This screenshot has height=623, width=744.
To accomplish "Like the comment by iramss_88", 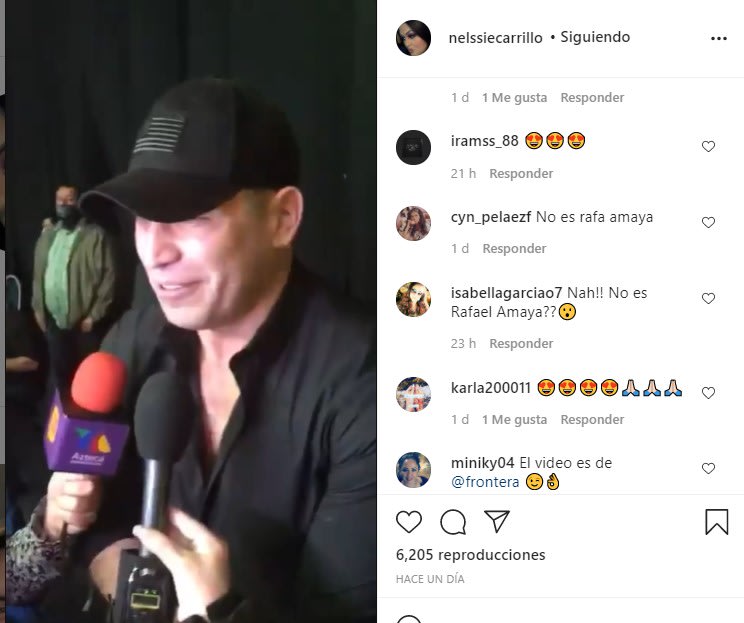I will (708, 146).
